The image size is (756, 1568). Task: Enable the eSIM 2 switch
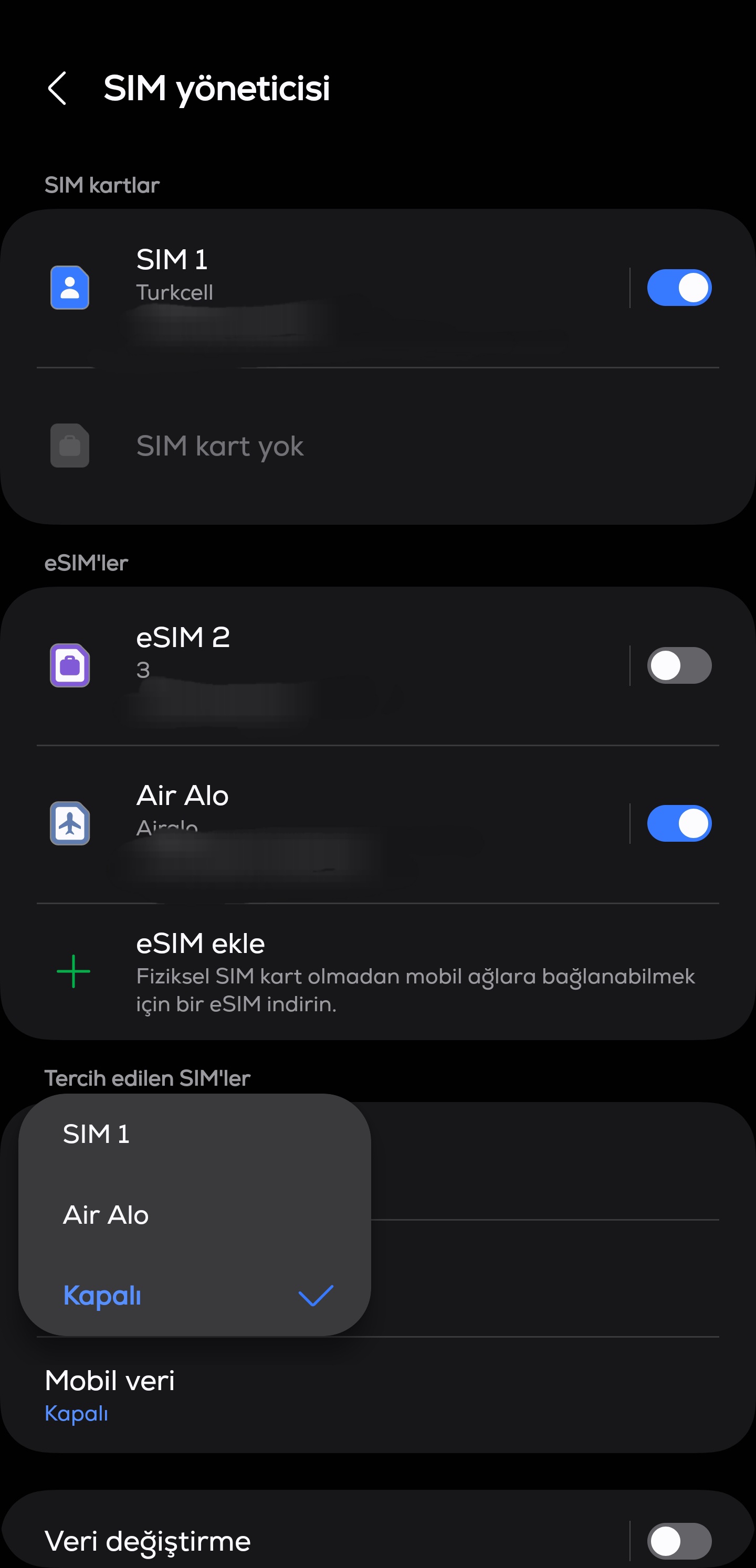tap(679, 665)
